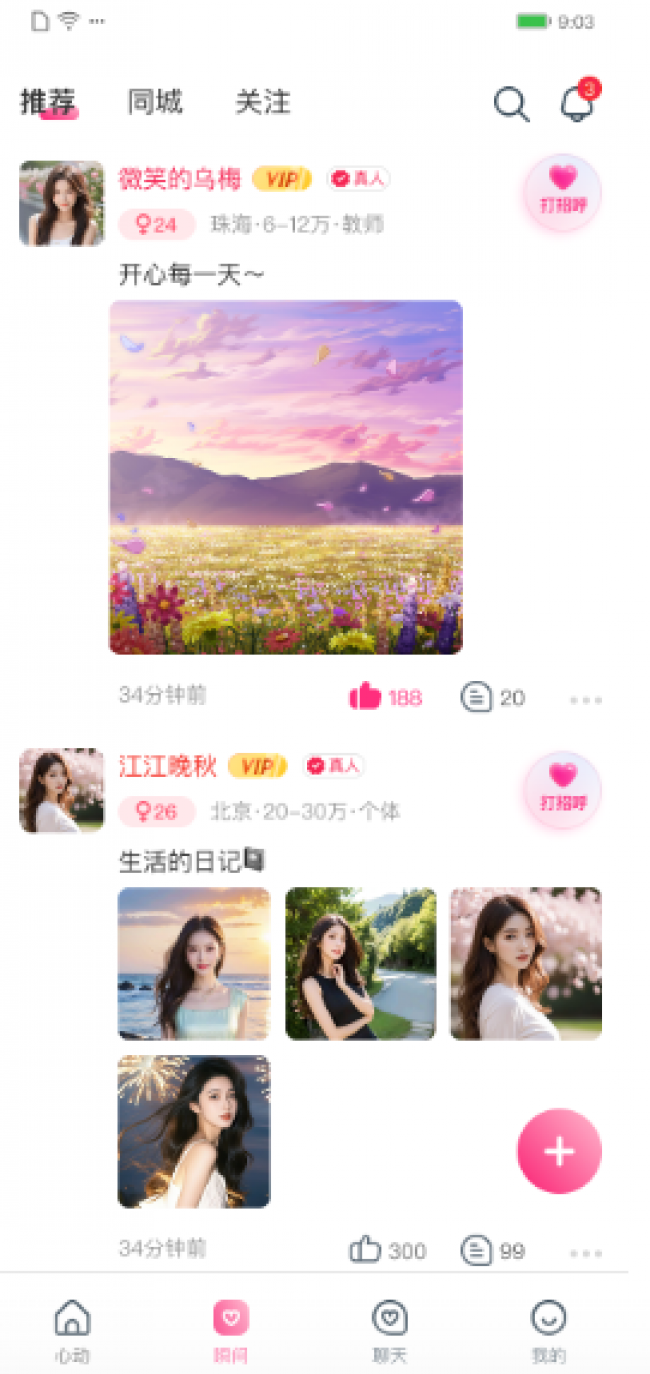Open 江江晚秋's seaside sunset photo
The width and height of the screenshot is (650, 1374).
194,963
